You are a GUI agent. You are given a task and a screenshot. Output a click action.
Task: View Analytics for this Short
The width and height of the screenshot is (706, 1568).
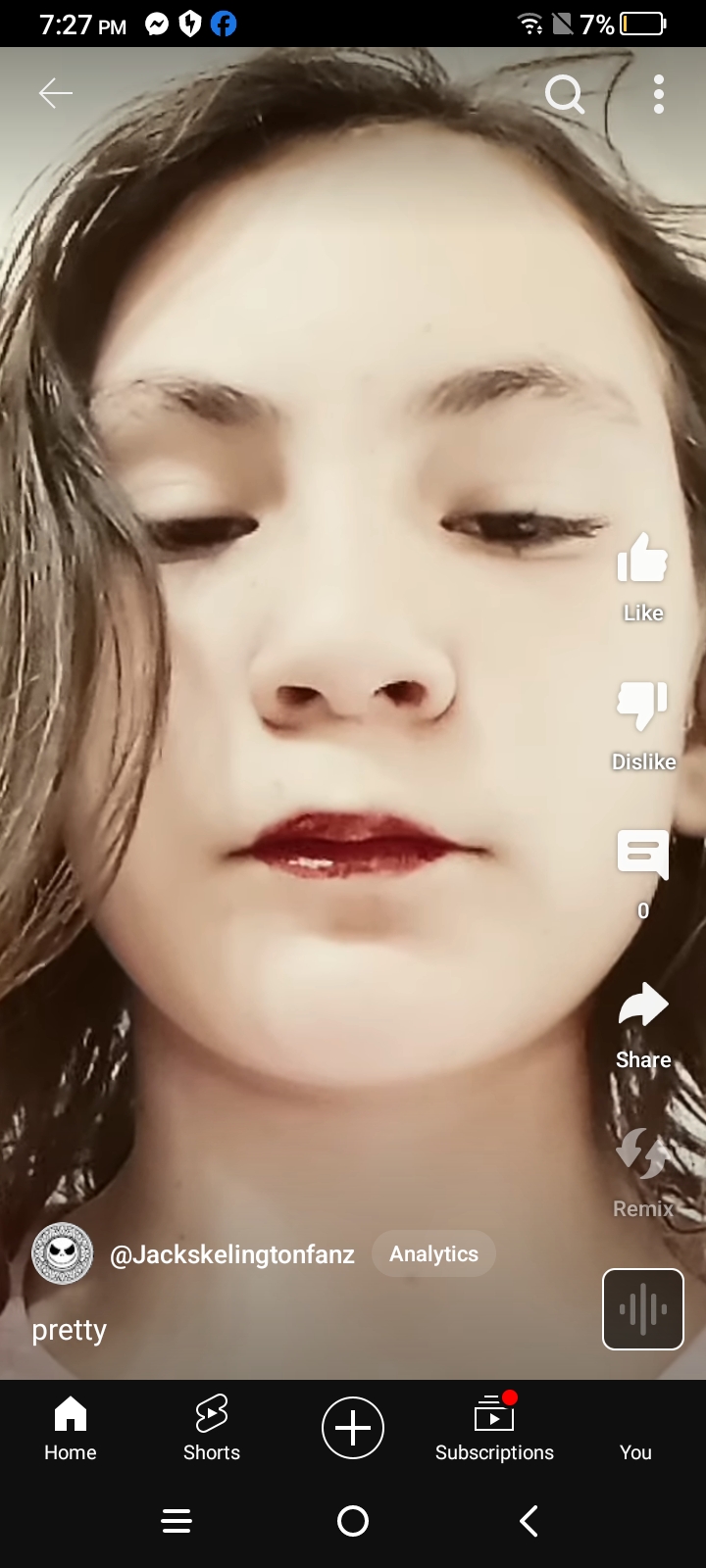[x=433, y=1254]
